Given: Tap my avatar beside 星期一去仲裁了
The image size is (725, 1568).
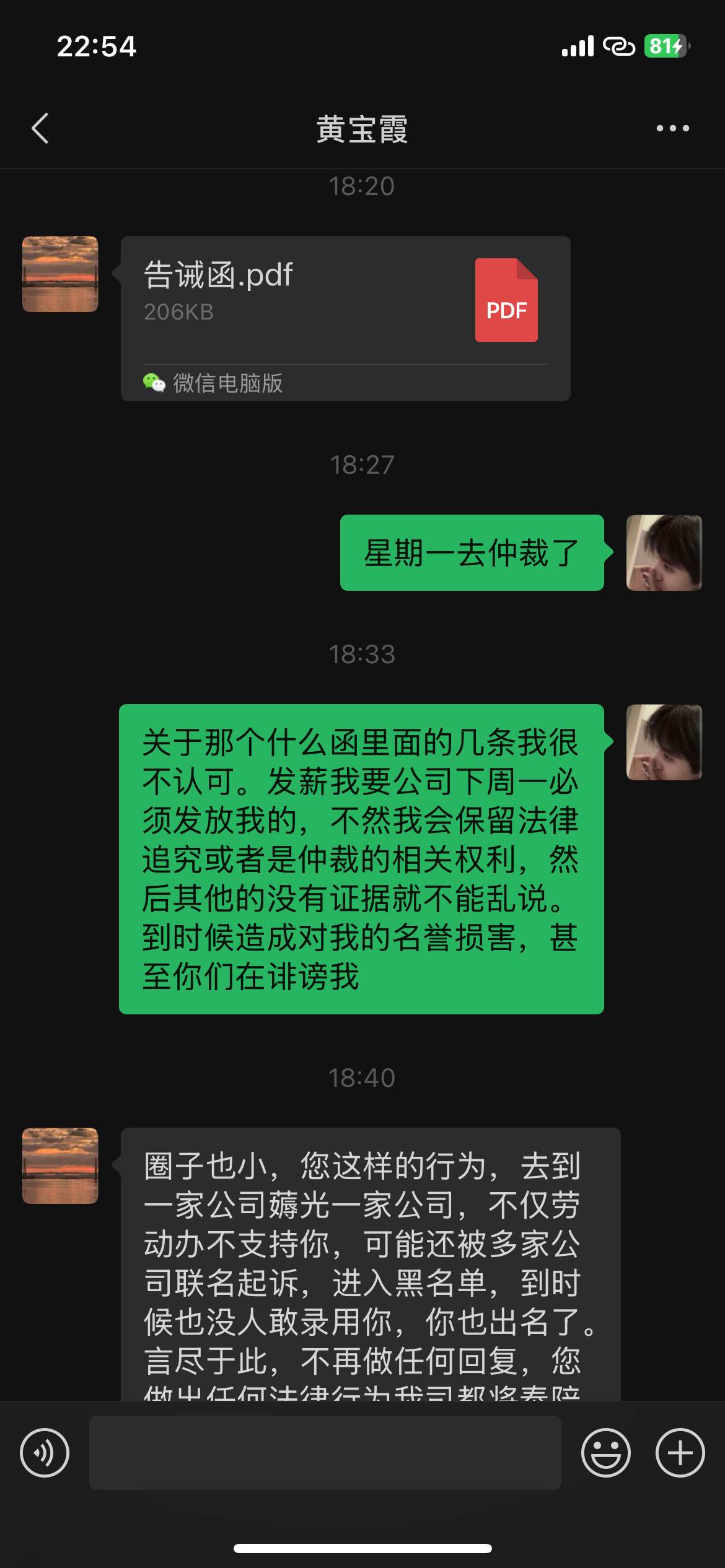Looking at the screenshot, I should [664, 552].
